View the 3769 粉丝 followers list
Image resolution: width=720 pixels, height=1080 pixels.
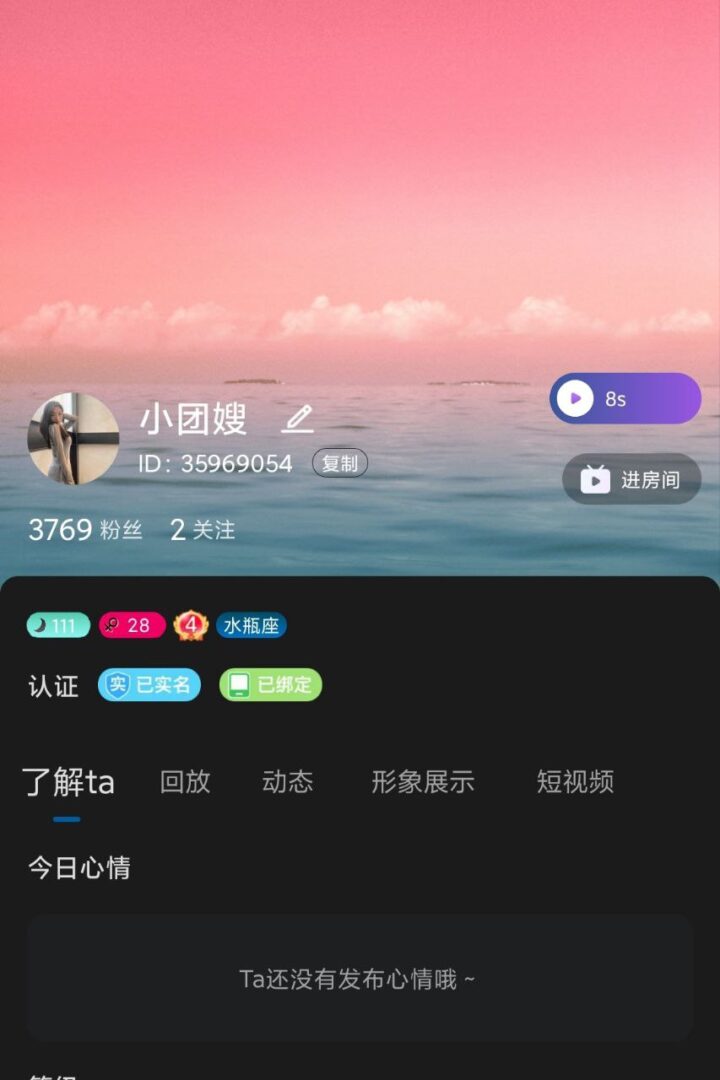coord(85,530)
